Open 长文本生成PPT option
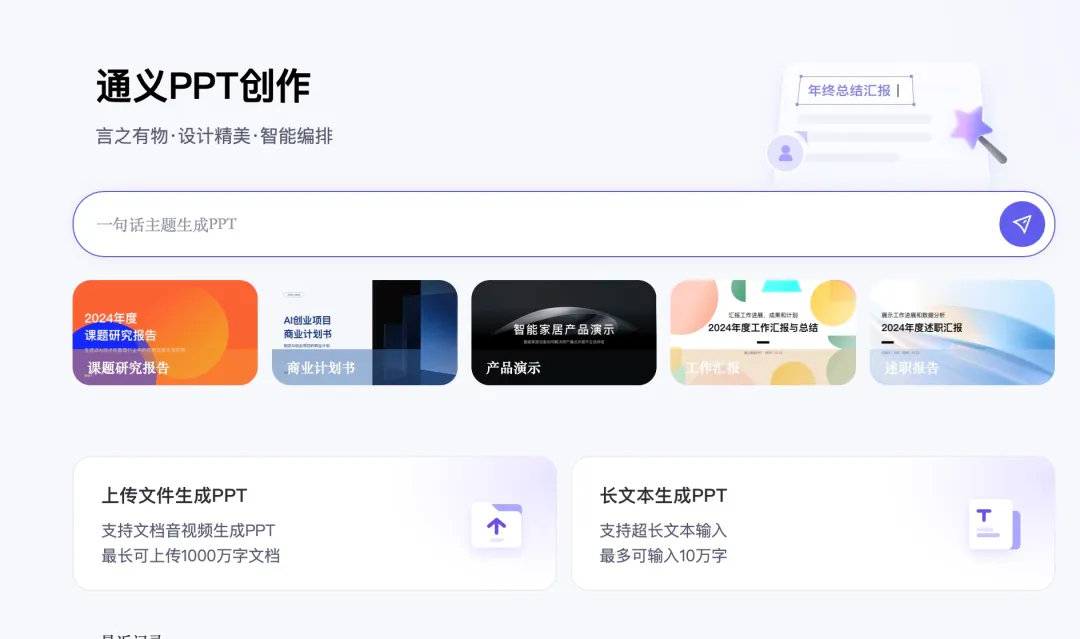Image resolution: width=1080 pixels, height=639 pixels. tap(812, 524)
